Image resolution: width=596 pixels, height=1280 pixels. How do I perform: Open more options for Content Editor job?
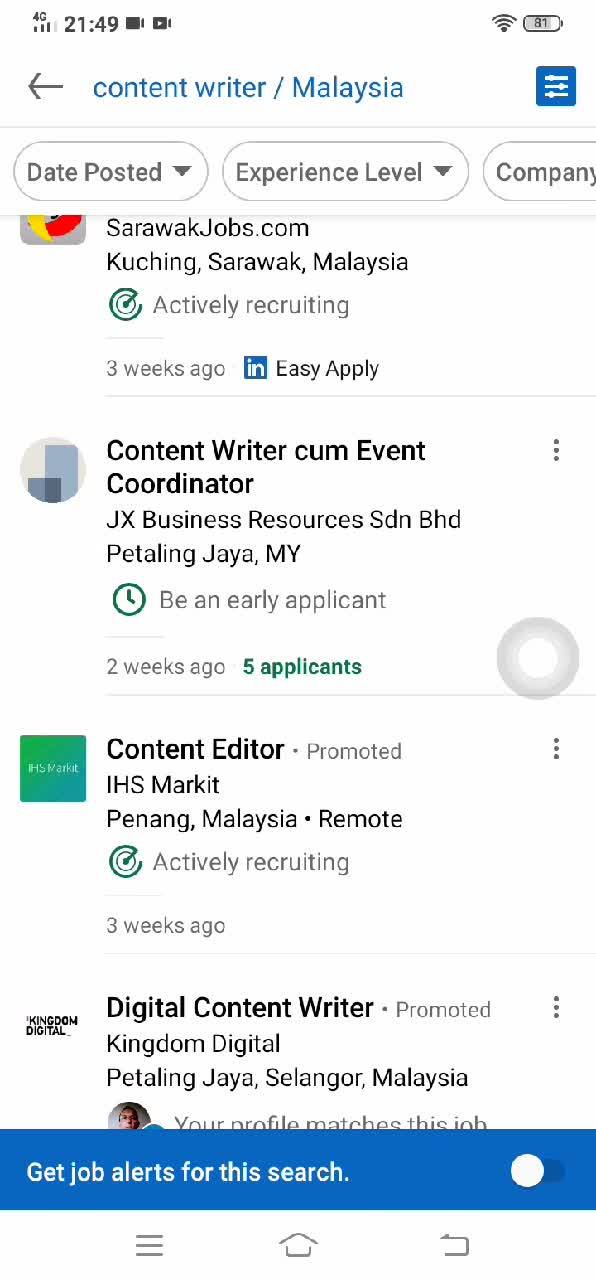[556, 749]
